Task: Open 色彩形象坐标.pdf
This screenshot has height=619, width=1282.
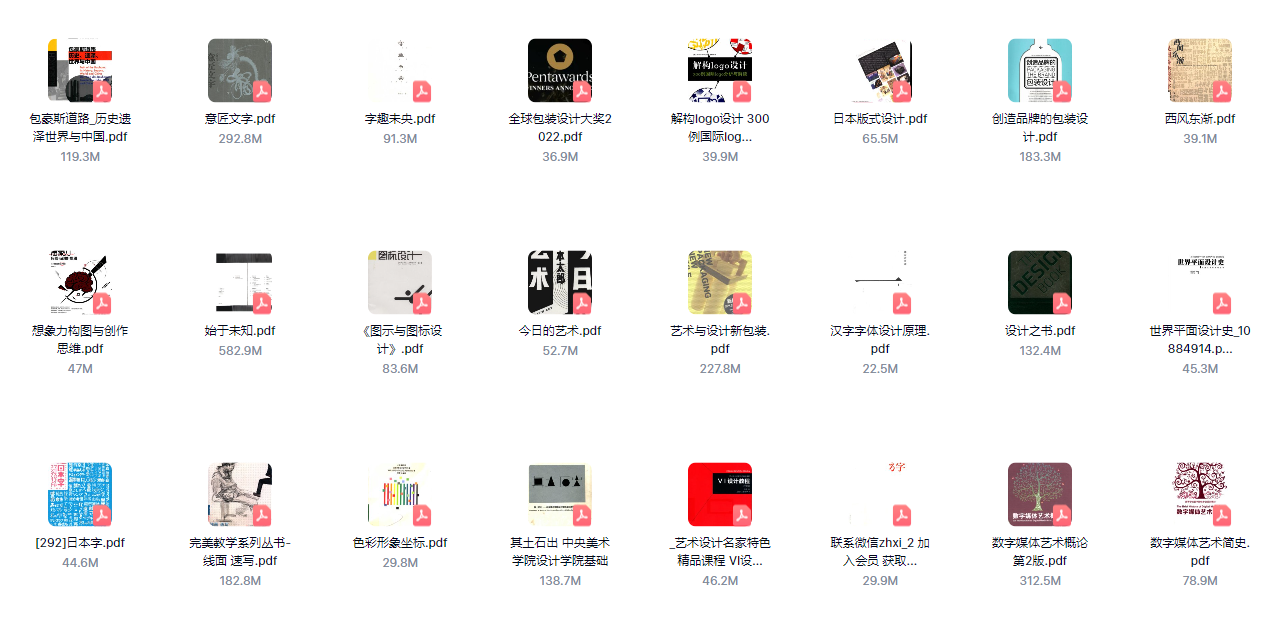Action: tap(400, 495)
